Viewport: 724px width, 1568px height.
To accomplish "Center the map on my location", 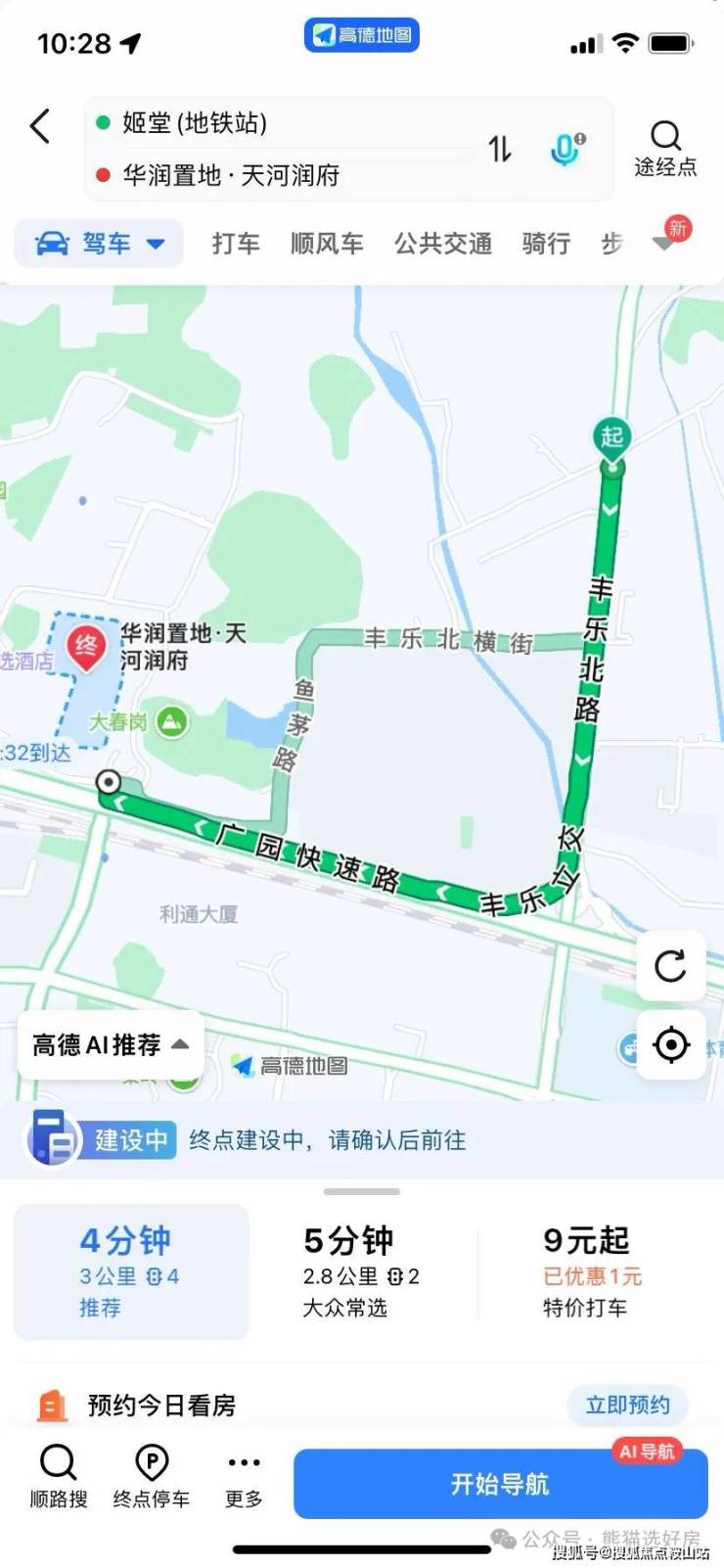I will [x=670, y=1045].
